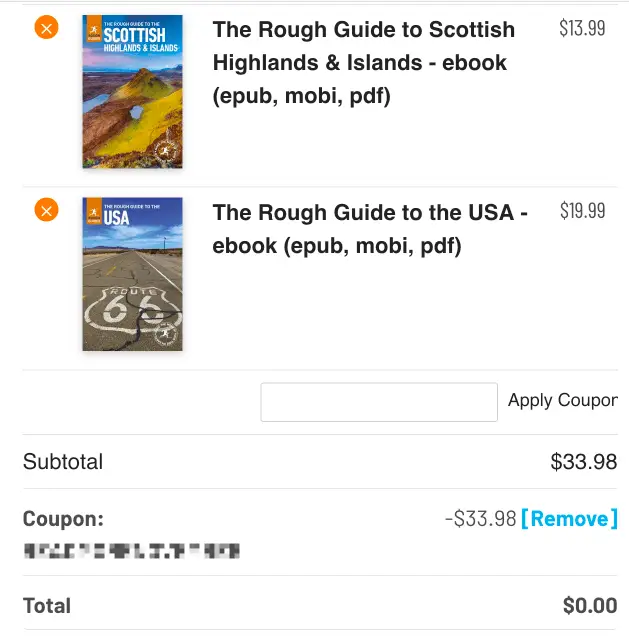Screen dimensions: 629x637
Task: Open The Rough Guide to Scottish Highlands title
Action: (363, 62)
